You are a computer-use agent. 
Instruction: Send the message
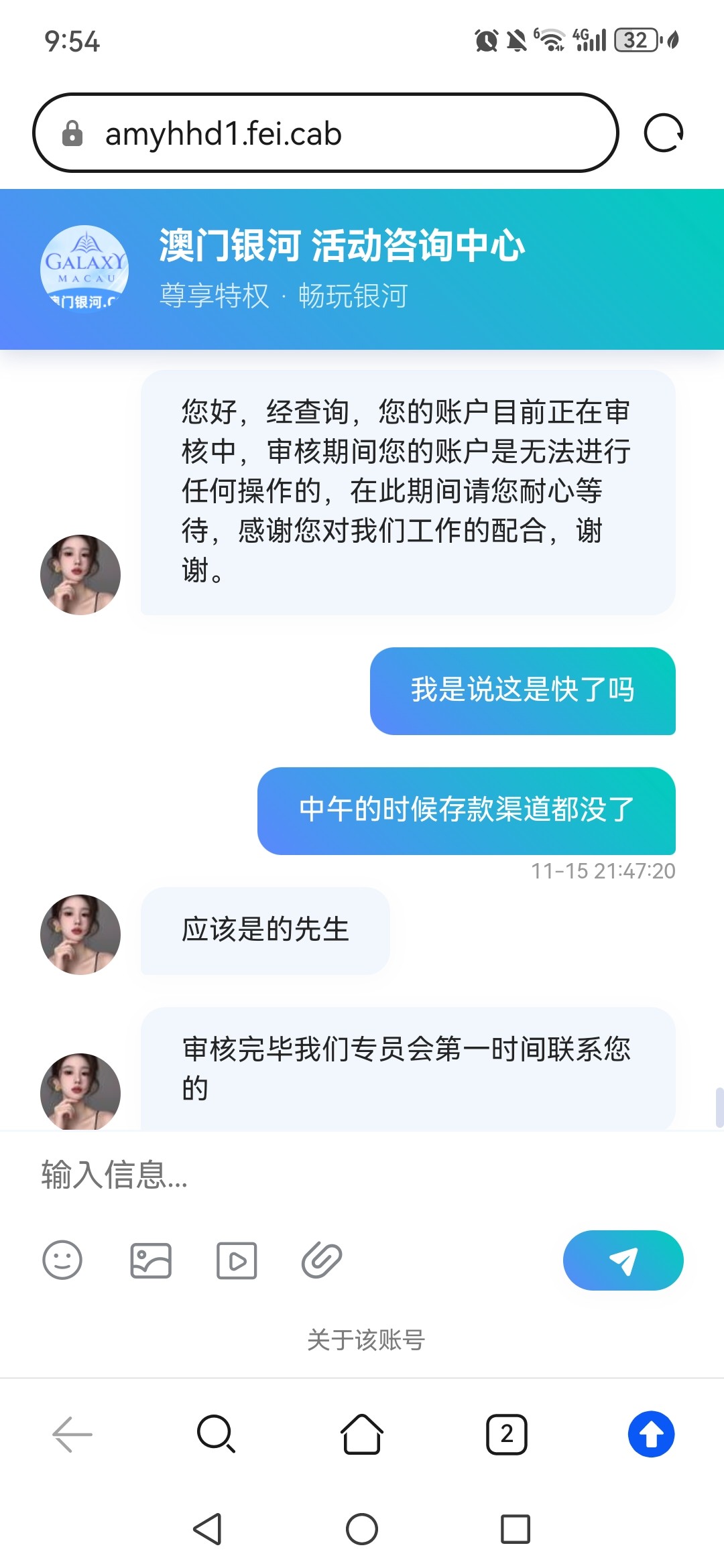pos(623,1260)
